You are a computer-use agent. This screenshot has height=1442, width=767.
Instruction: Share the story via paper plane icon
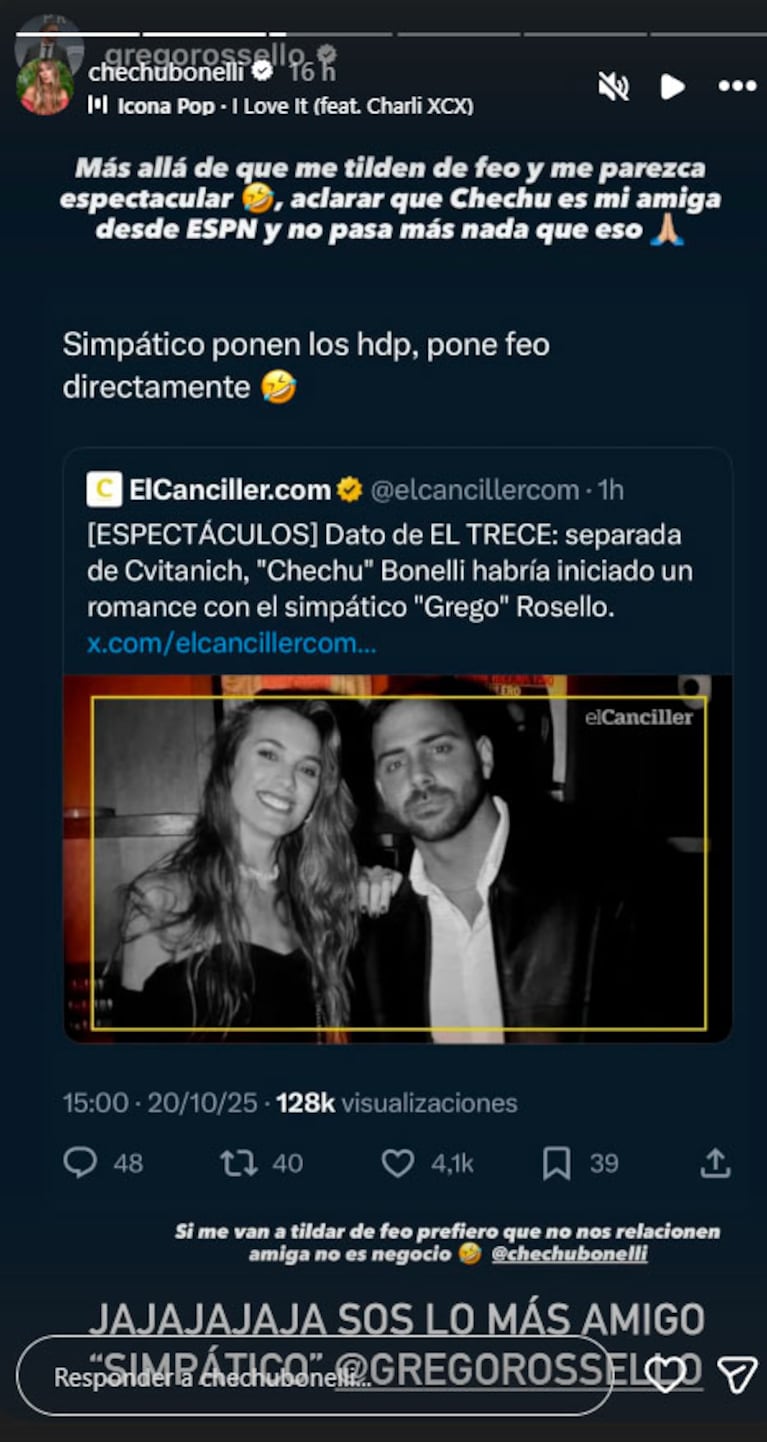[x=738, y=1376]
